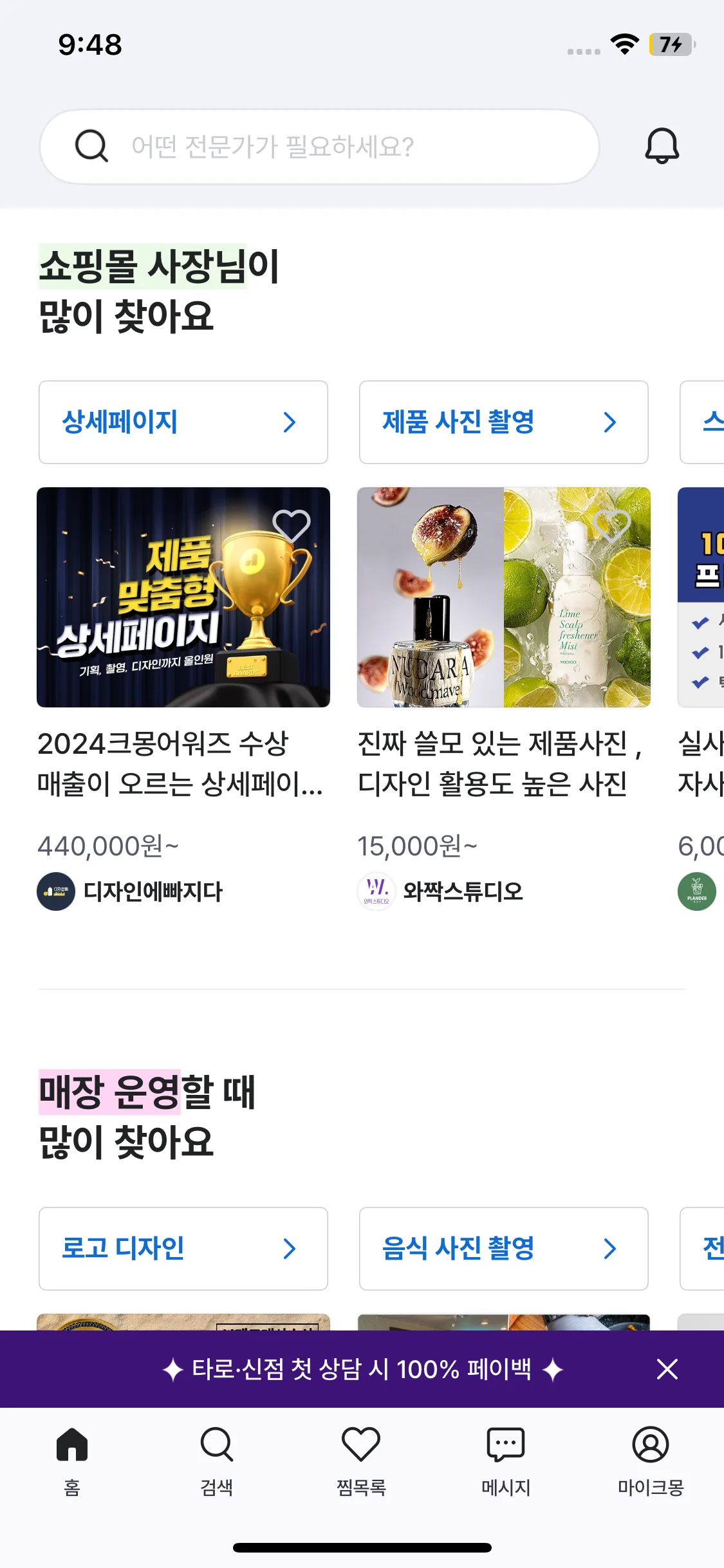The height and width of the screenshot is (1568, 724).
Task: Switch to the 마이크몽 tab
Action: coord(651,1459)
